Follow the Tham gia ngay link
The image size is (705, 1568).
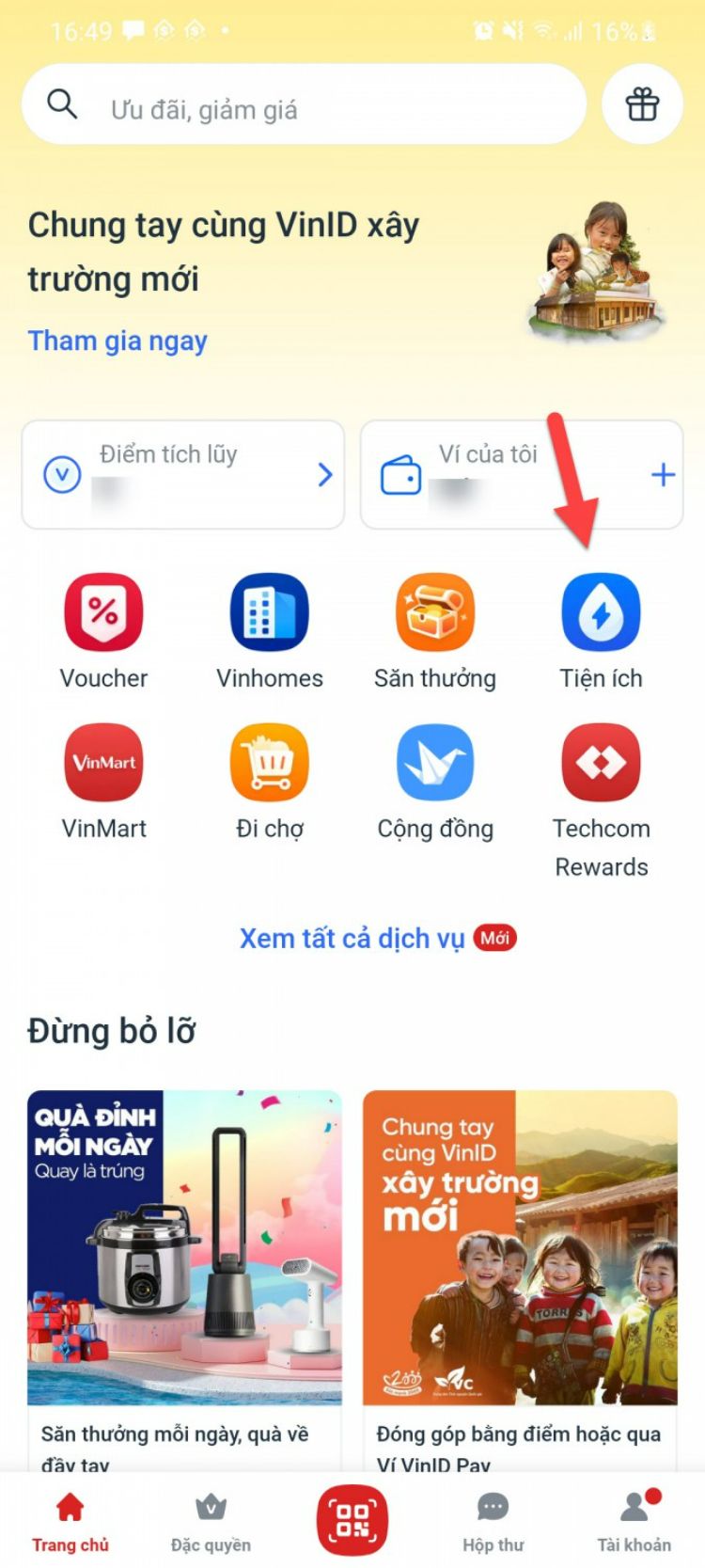(117, 341)
